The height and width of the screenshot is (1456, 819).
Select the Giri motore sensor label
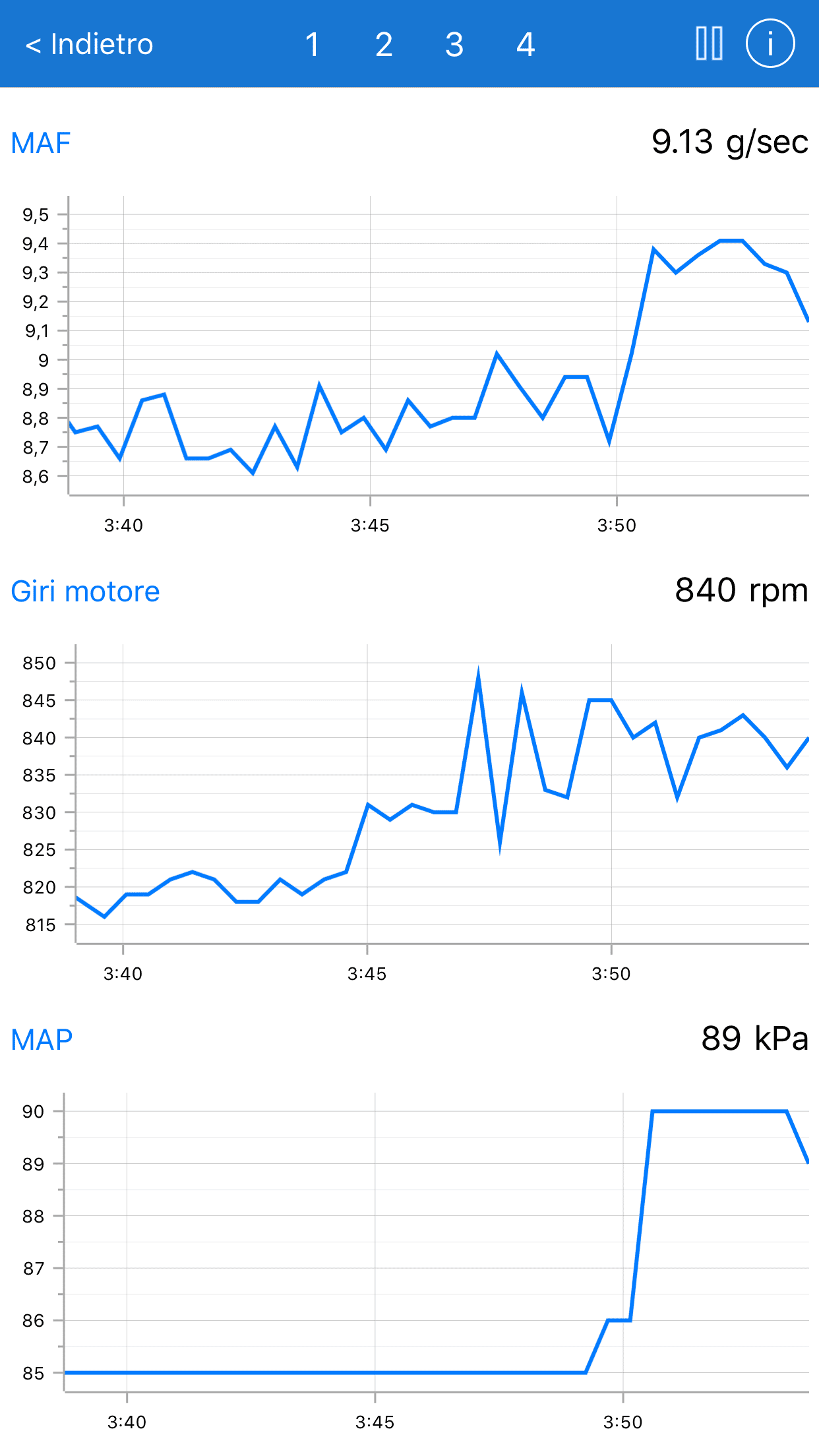click(85, 591)
